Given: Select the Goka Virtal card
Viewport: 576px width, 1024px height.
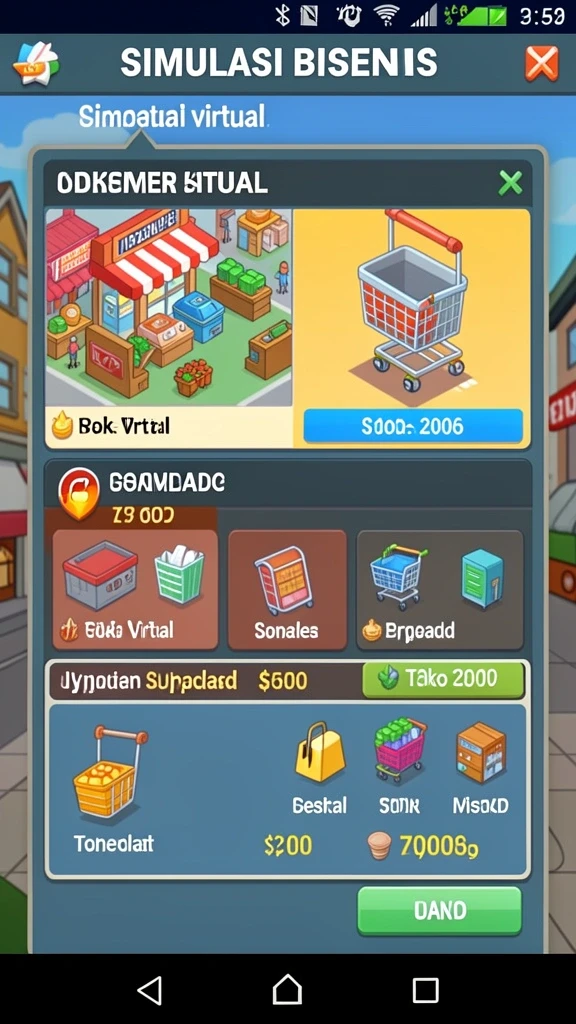Looking at the screenshot, I should pos(135,590).
